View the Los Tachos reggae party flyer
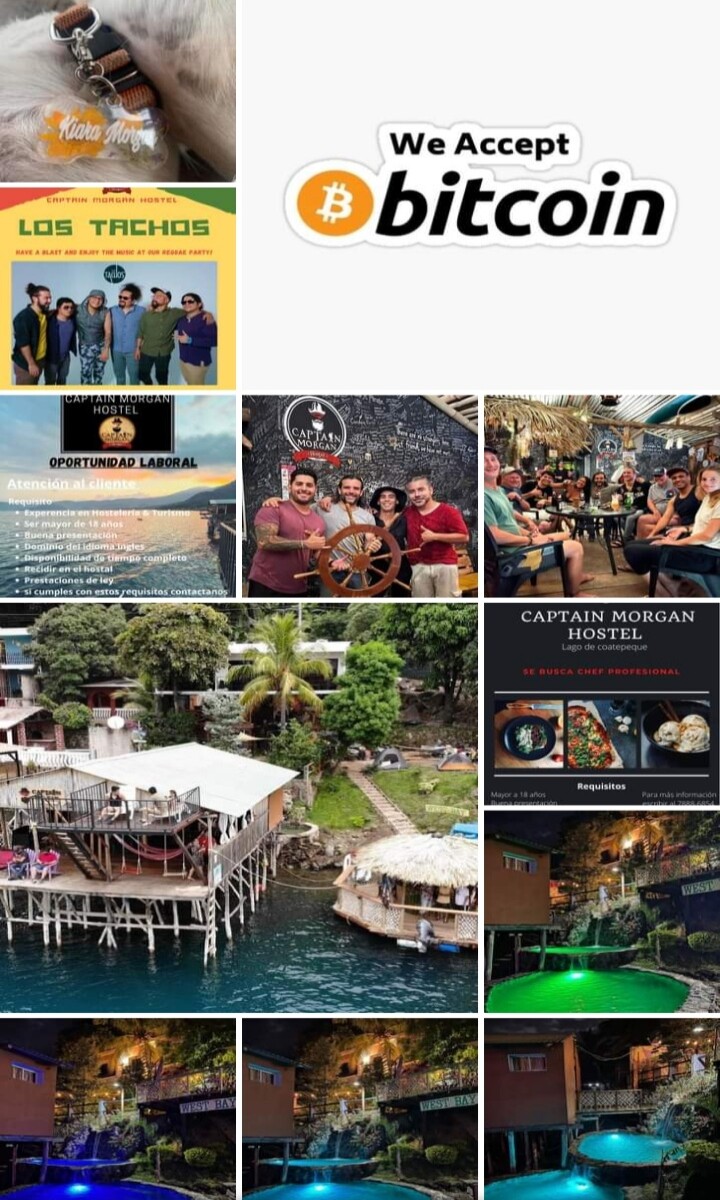 118,288
